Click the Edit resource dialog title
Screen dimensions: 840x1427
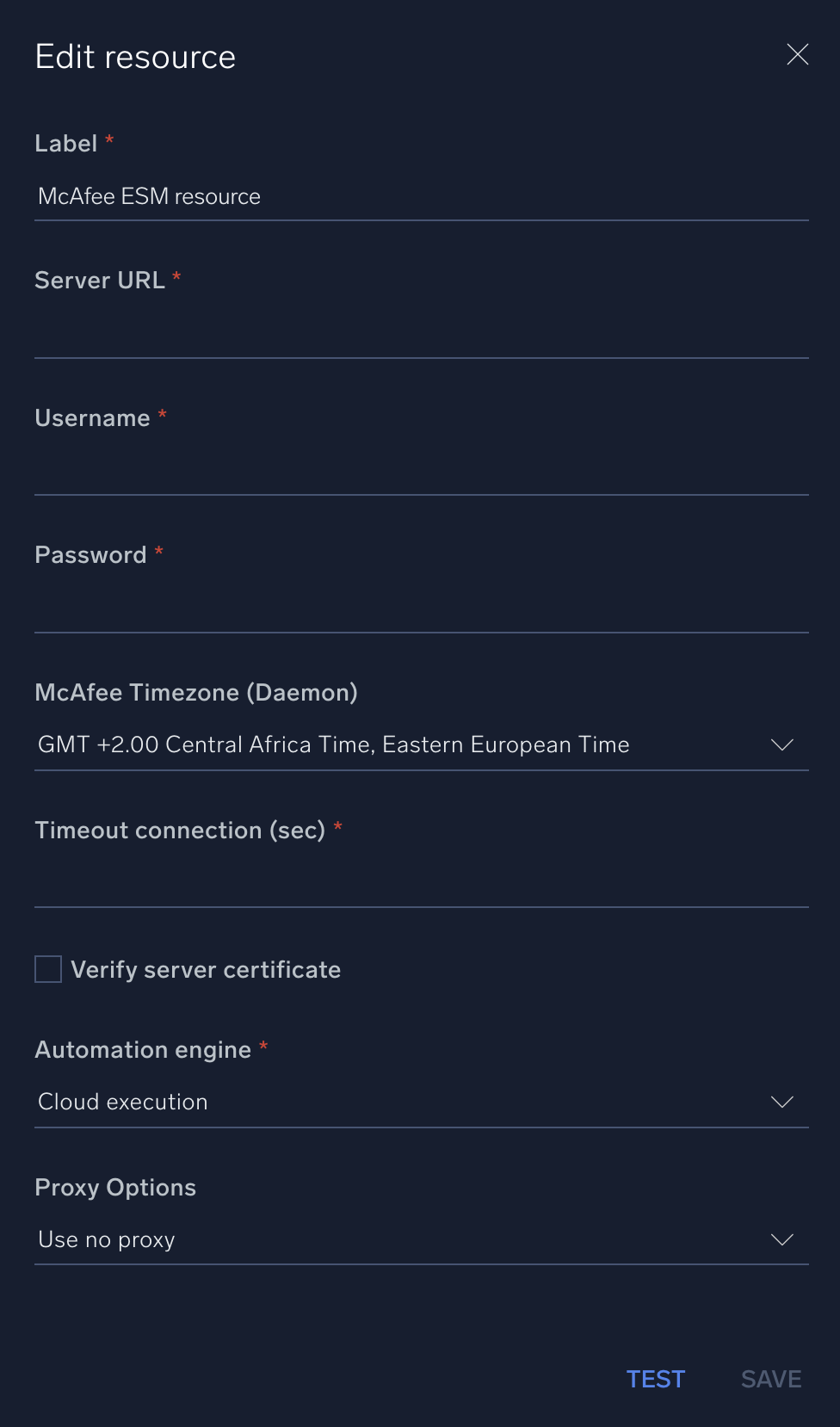(x=134, y=55)
